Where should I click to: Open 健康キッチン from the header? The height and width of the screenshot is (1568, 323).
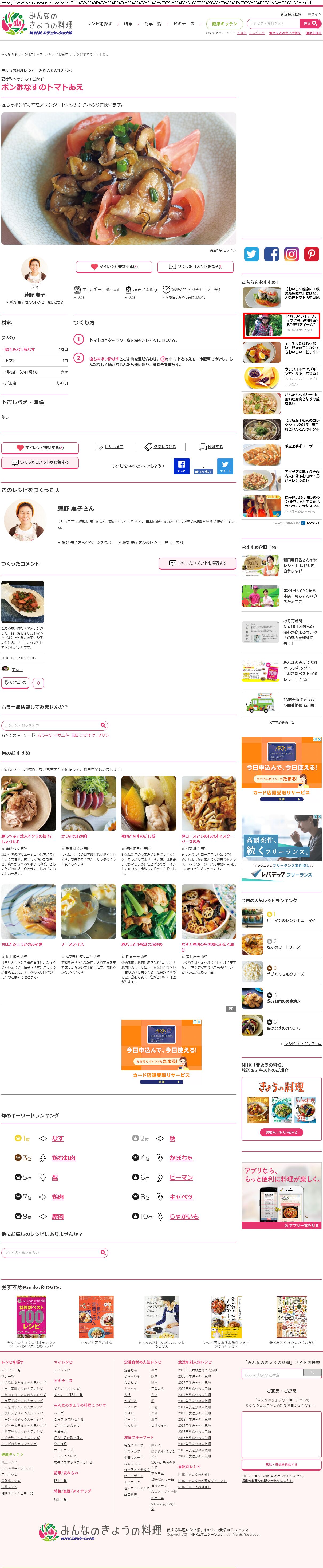click(x=224, y=24)
